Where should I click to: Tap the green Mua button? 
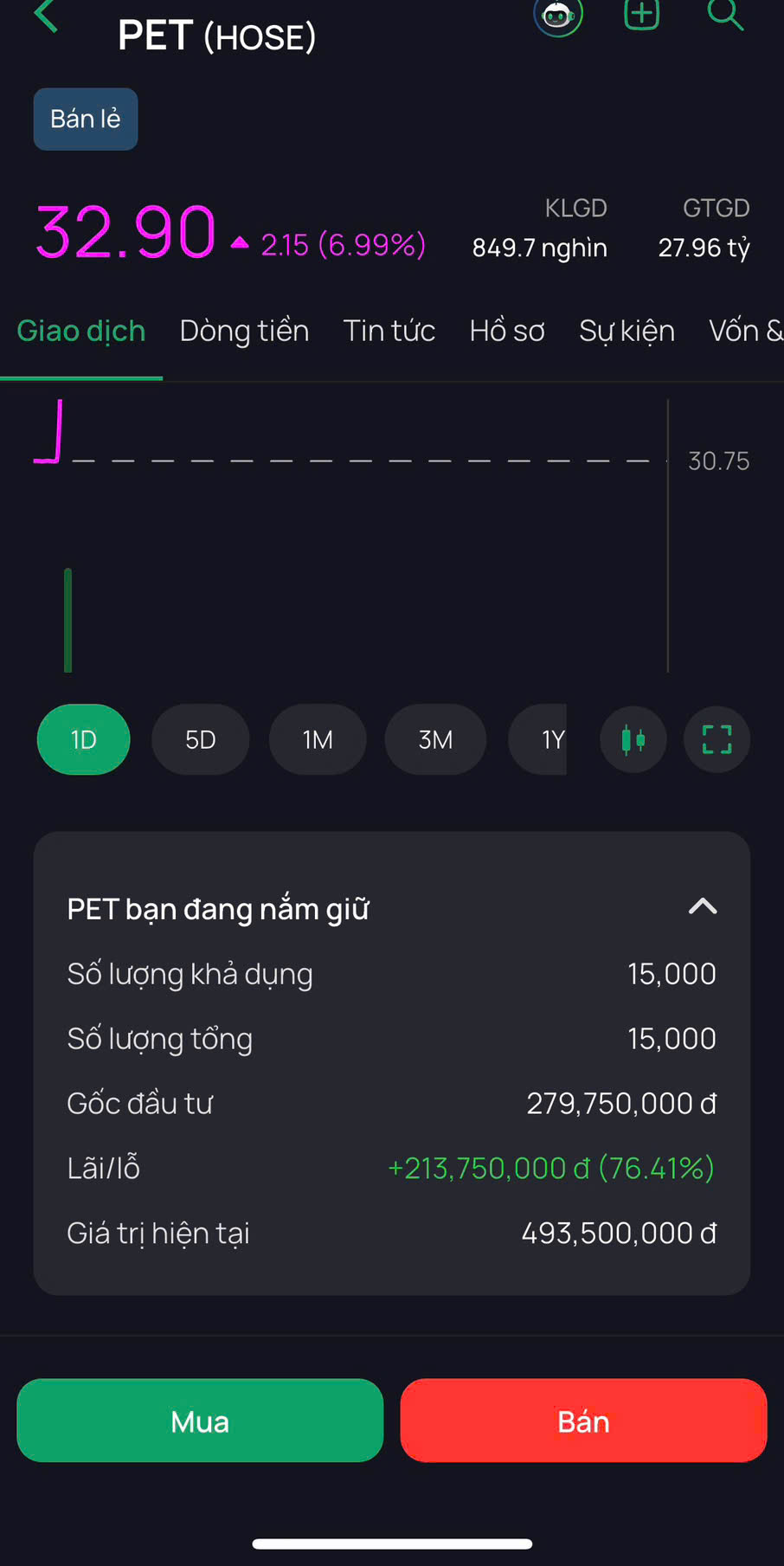(x=200, y=1421)
